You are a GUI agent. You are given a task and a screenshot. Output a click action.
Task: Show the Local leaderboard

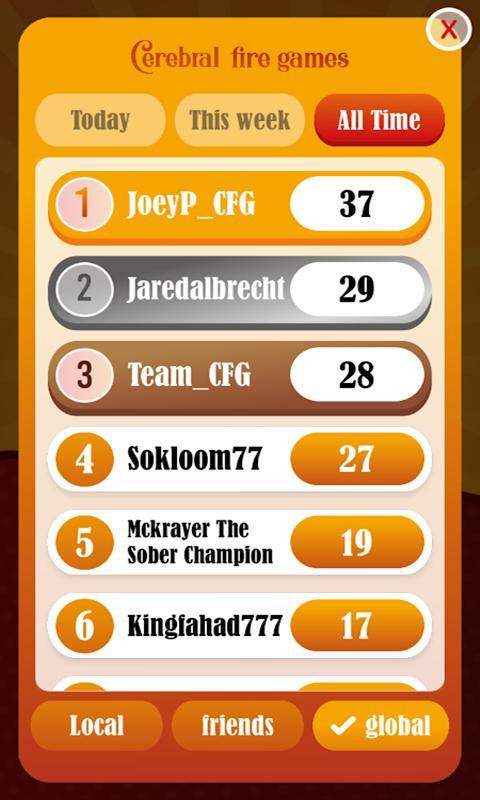97,725
